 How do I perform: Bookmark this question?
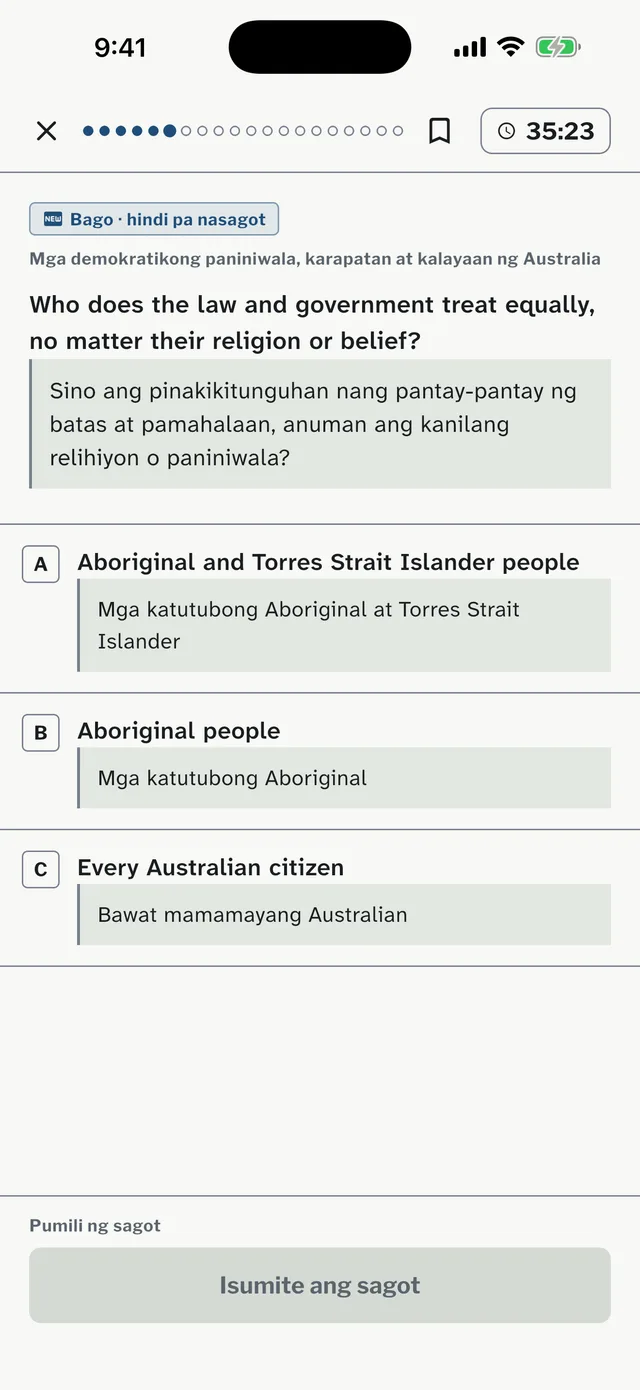click(439, 131)
